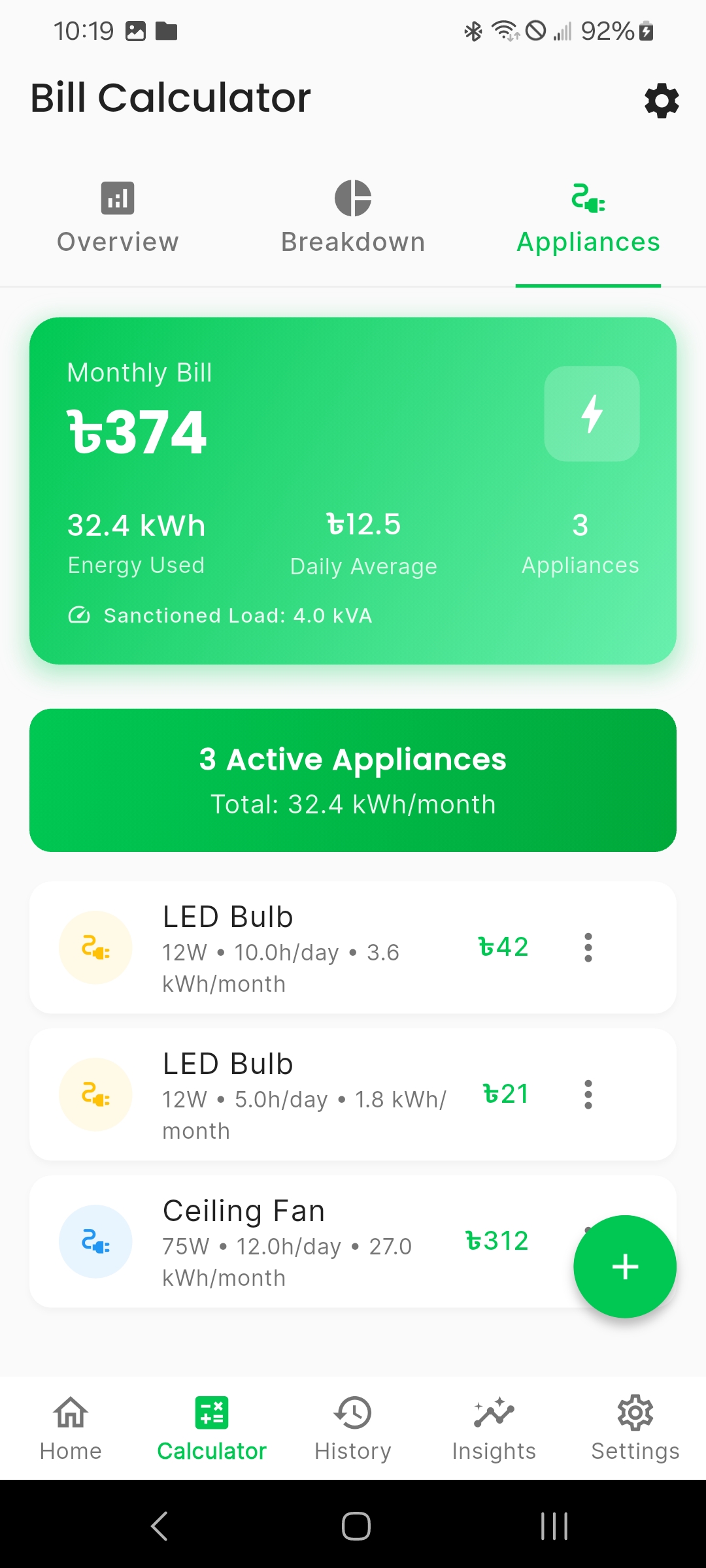Open the settings gear in the app bar
The width and height of the screenshot is (706, 1568).
coord(662,101)
